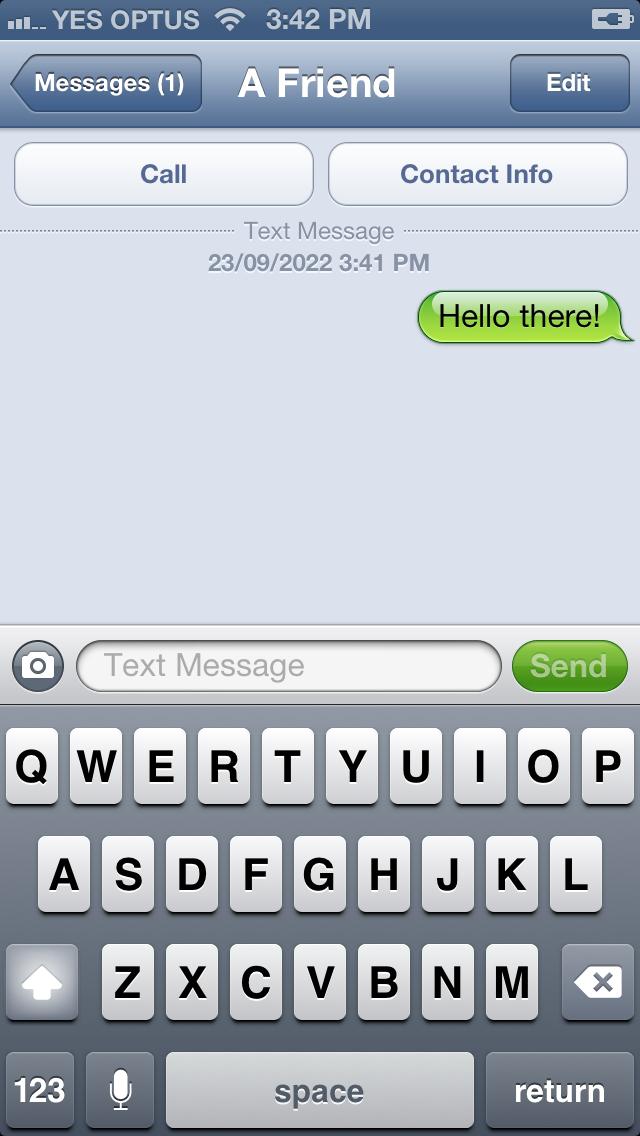The height and width of the screenshot is (1136, 640).
Task: Go back to Messages list
Action: click(107, 83)
